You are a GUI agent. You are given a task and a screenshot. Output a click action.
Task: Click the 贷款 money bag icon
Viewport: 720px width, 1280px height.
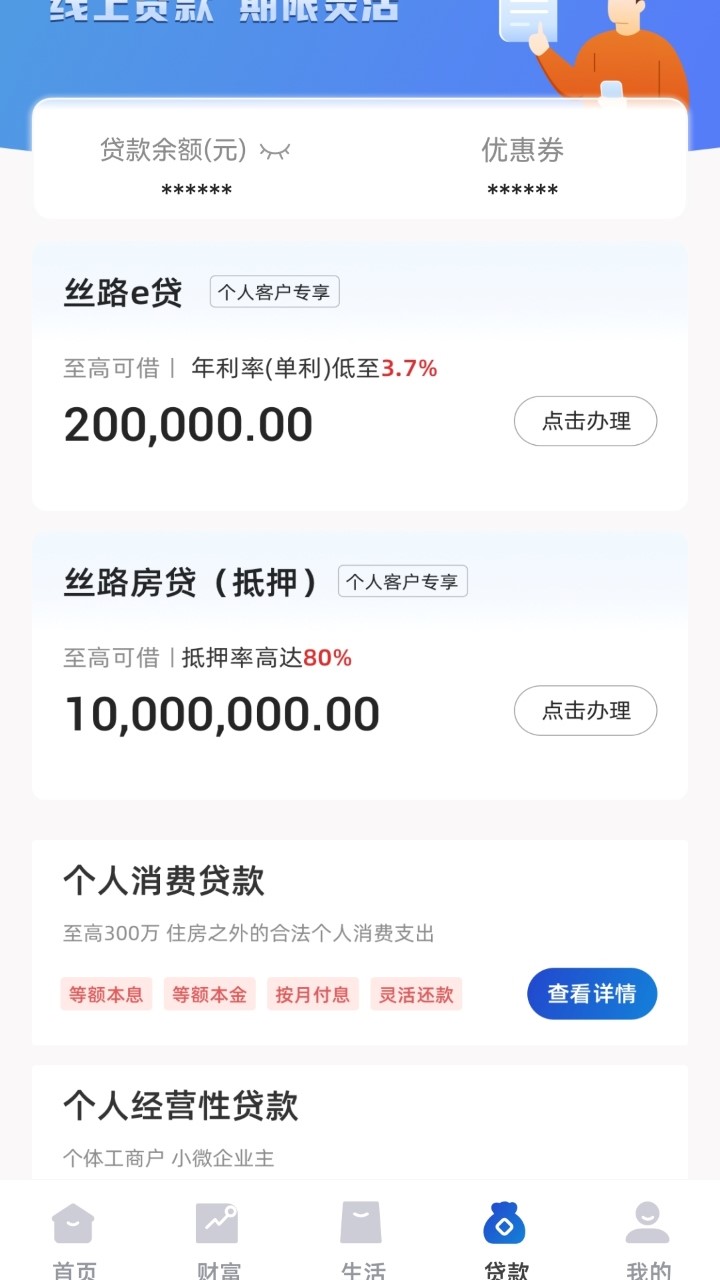(504, 1221)
